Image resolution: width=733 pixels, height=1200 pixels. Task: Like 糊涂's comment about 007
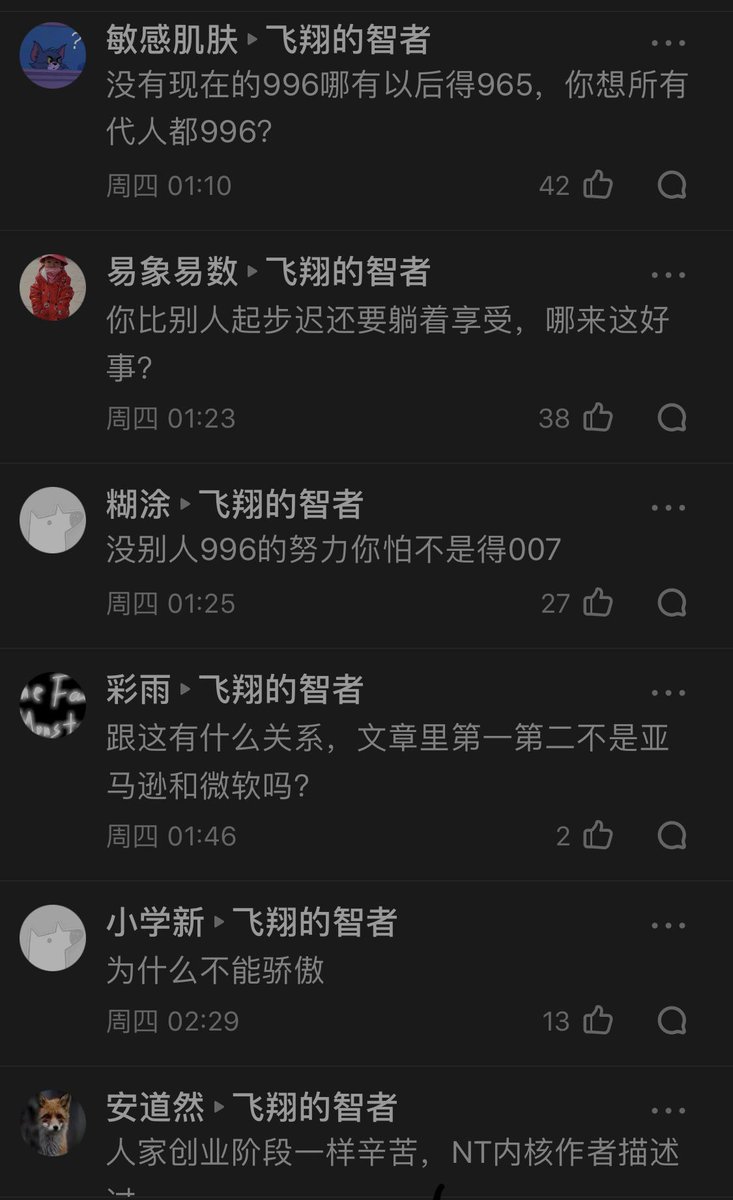(598, 602)
